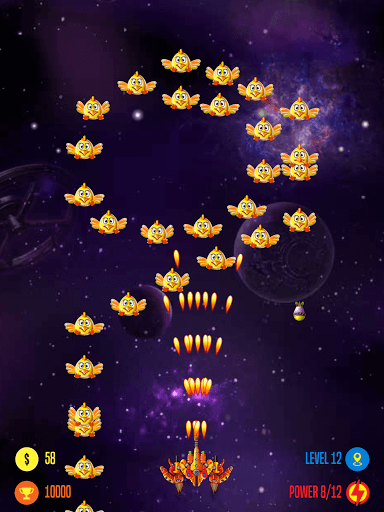384x512 pixels.
Task: Activate the lightning power button
Action: click(358, 492)
